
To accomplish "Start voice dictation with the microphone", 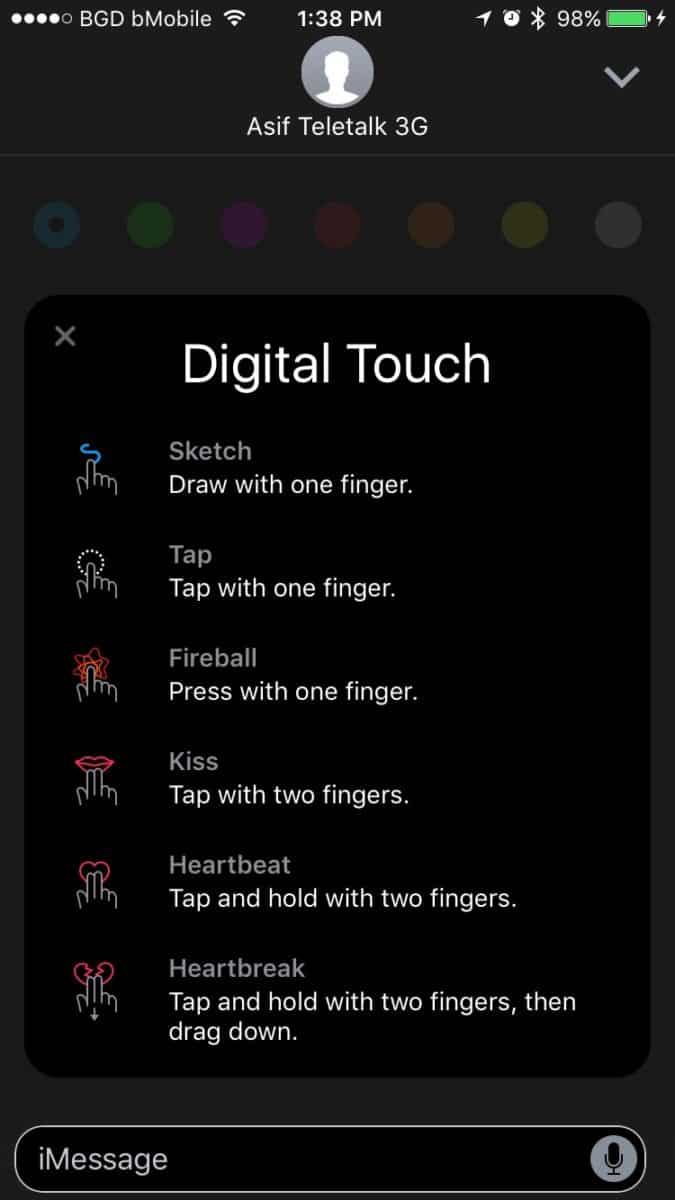I will tap(613, 1159).
